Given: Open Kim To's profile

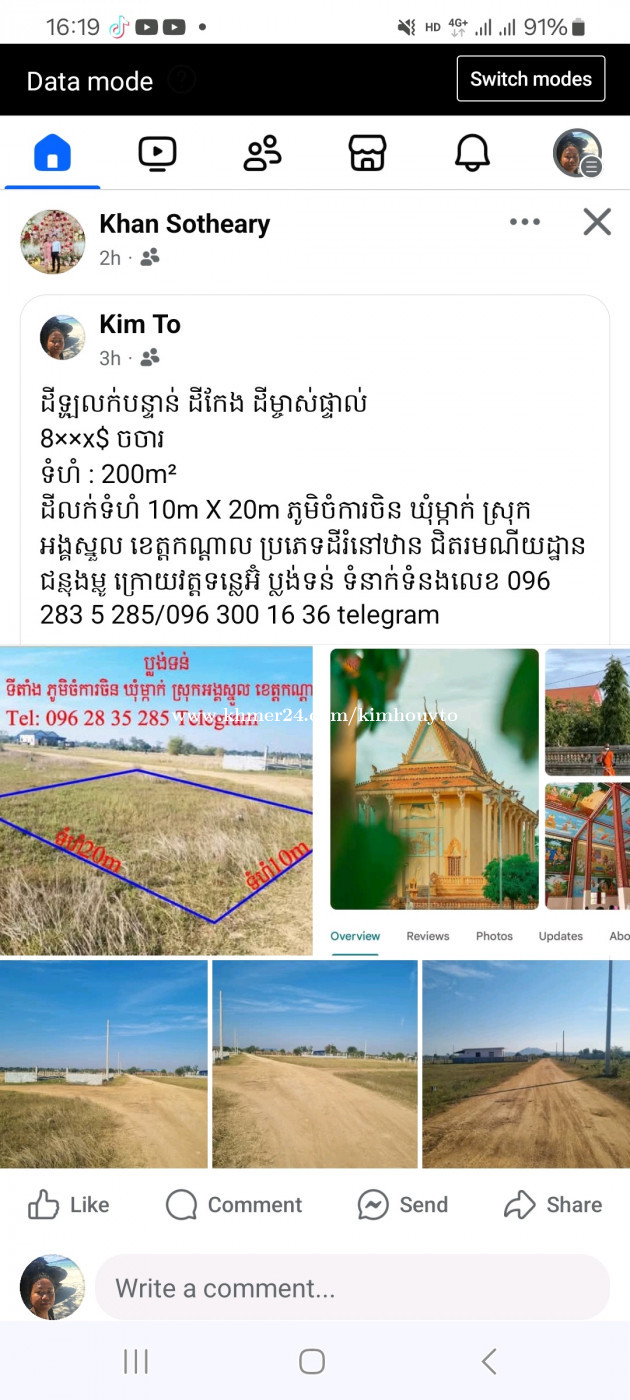Looking at the screenshot, I should click(140, 324).
